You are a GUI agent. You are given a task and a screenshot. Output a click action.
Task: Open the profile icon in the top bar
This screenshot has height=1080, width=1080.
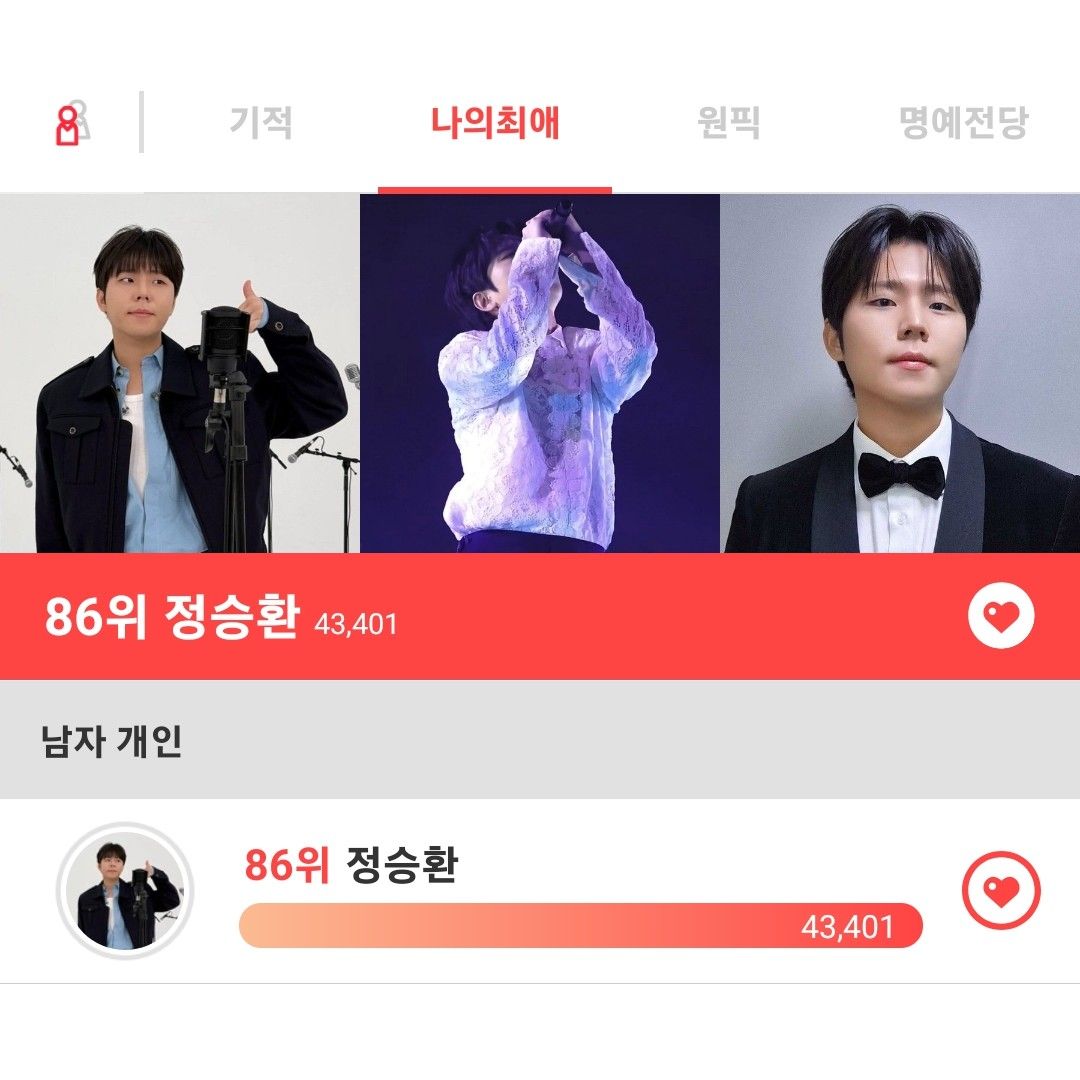pyautogui.click(x=70, y=123)
